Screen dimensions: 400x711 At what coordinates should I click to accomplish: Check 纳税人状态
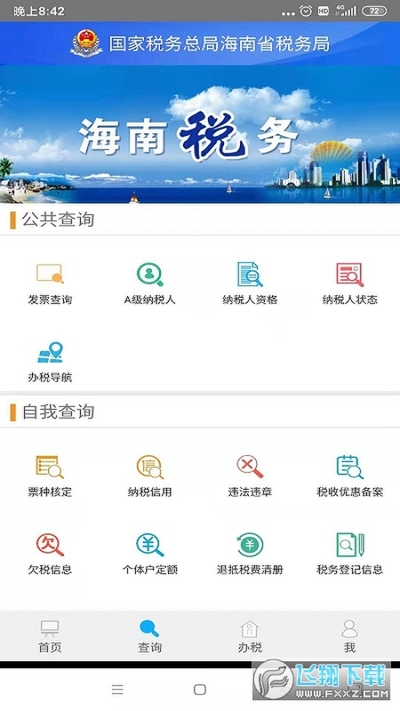350,283
